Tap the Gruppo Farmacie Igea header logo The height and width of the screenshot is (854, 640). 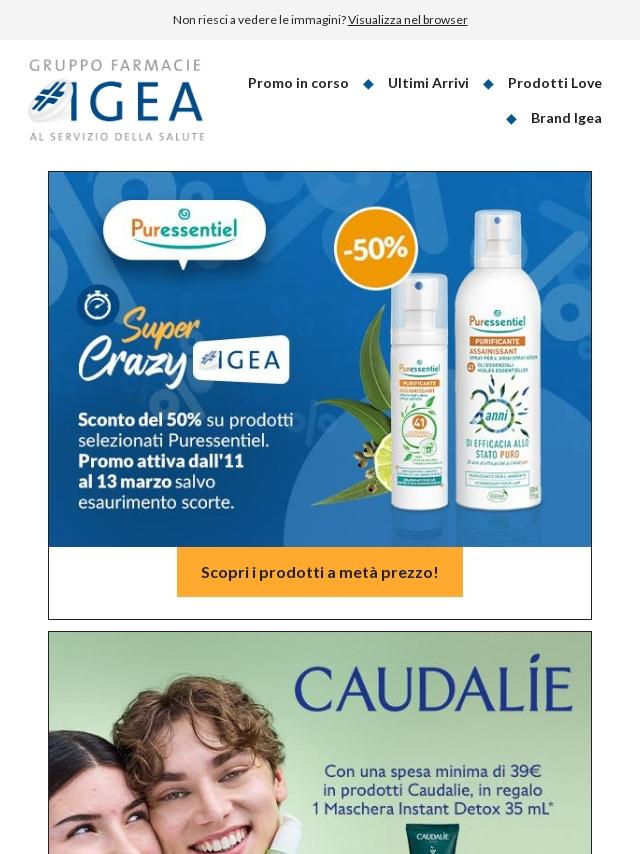(x=117, y=100)
